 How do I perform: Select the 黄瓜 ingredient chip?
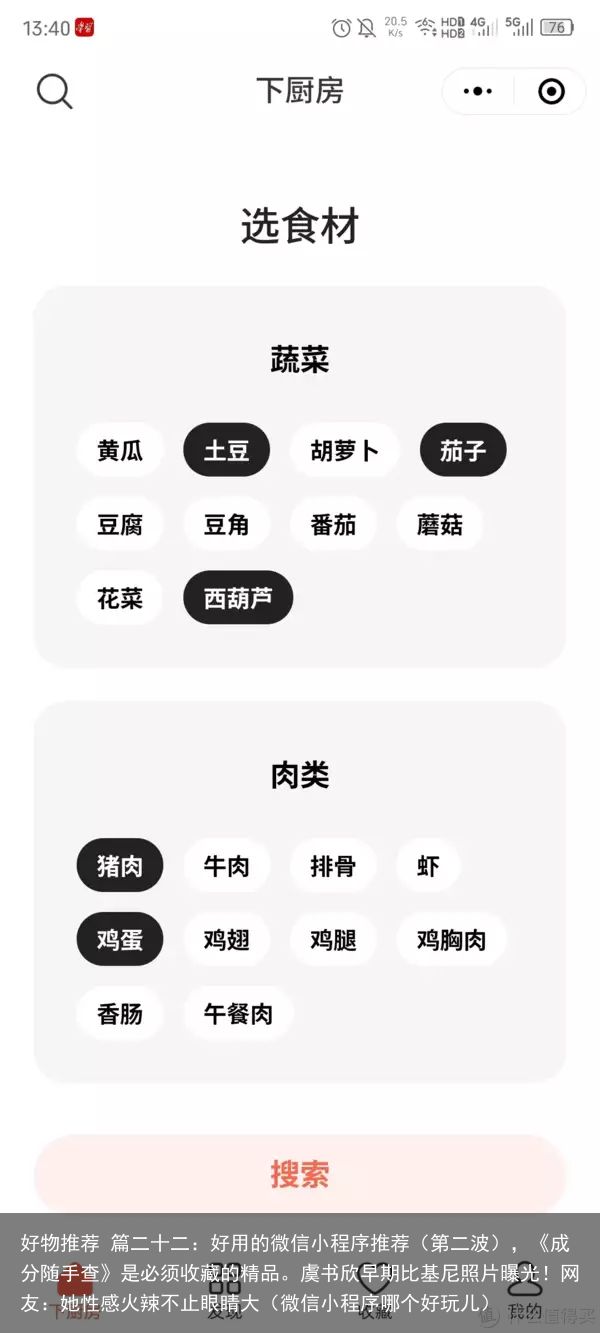pos(120,450)
